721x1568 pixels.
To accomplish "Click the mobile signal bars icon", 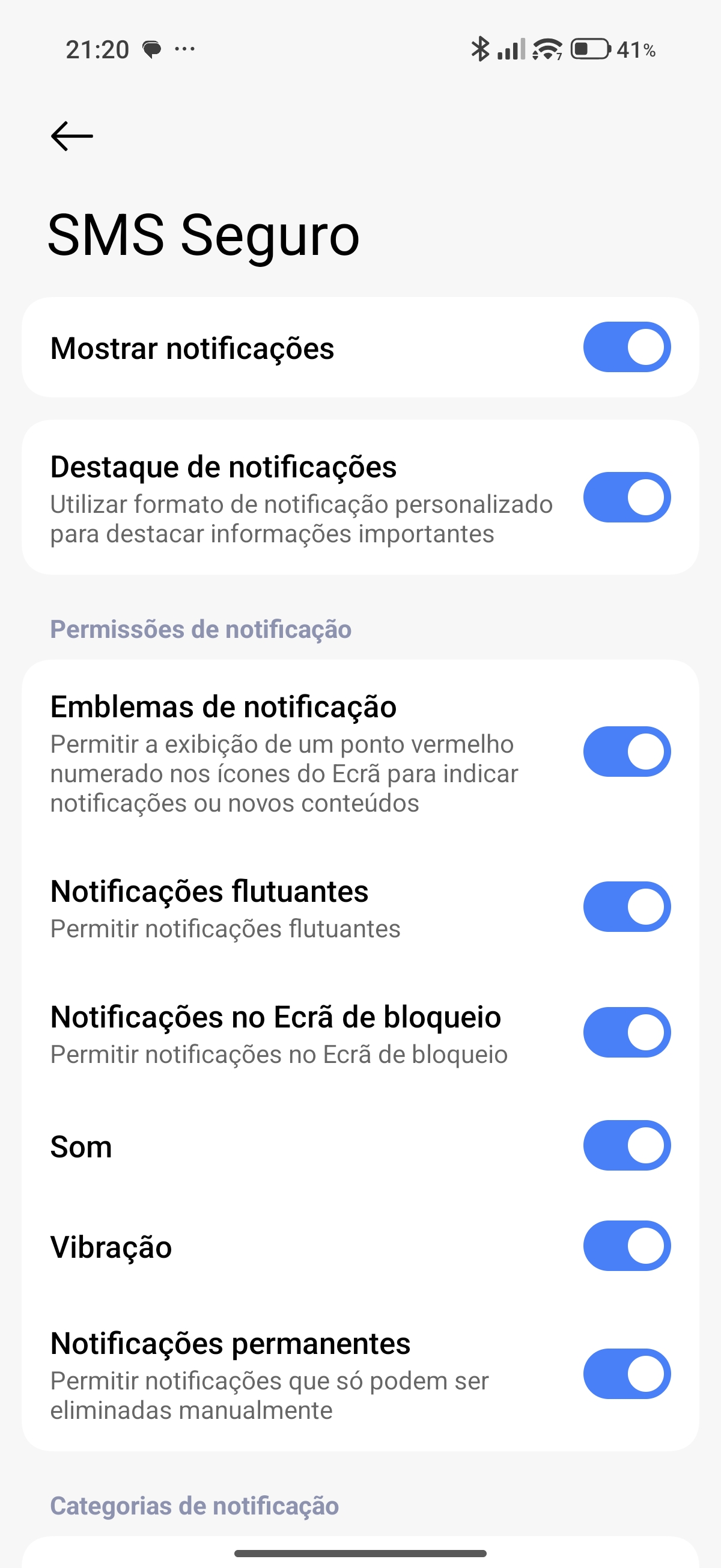I will tap(511, 49).
